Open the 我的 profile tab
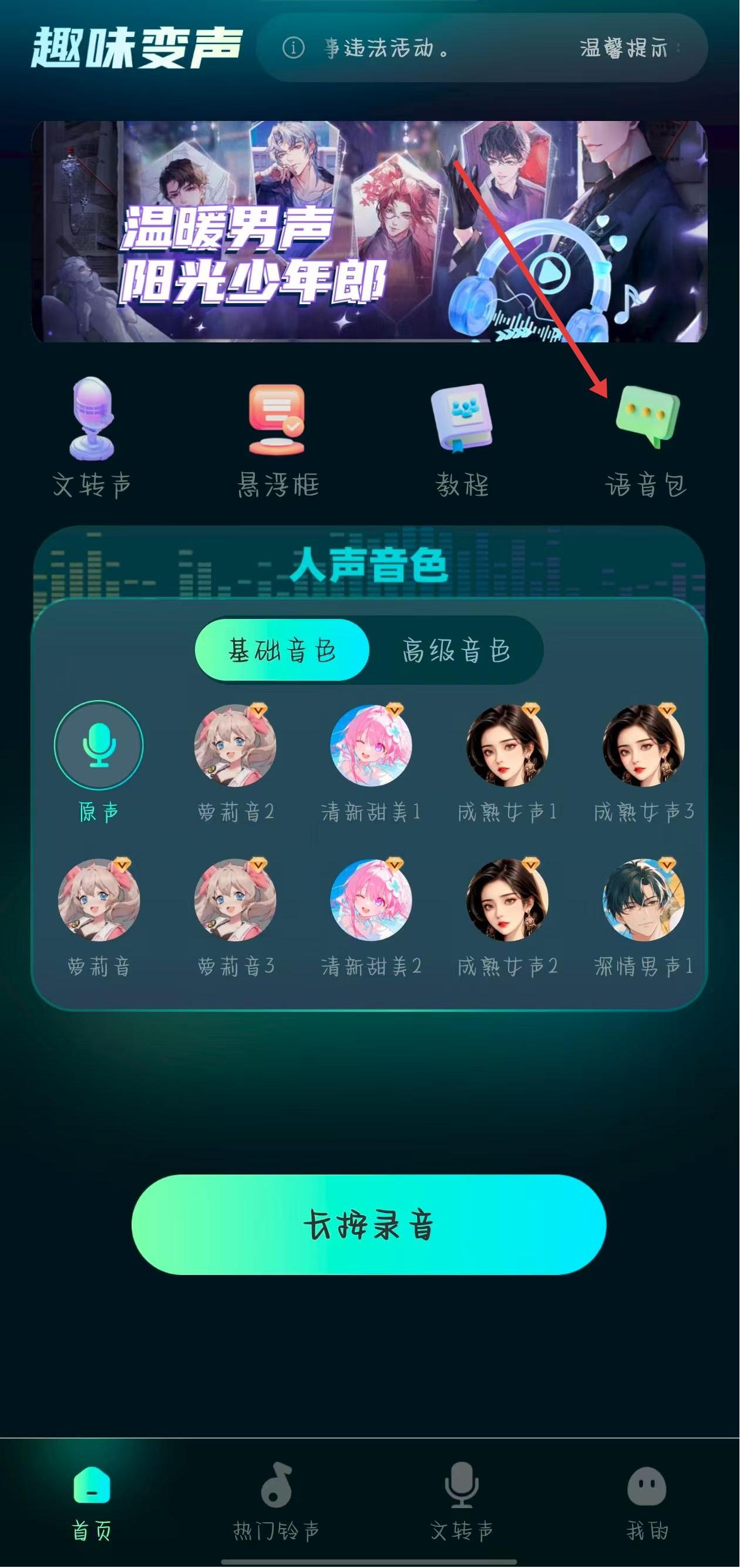 point(647,1501)
